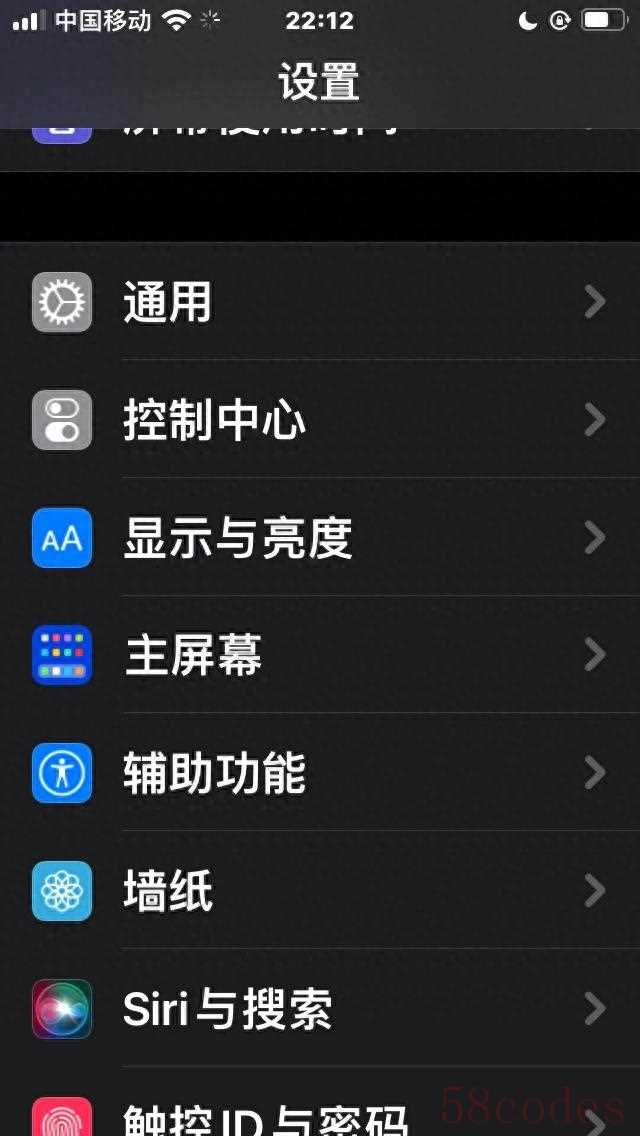Select the 墙纸 row
640x1136 pixels.
[x=320, y=890]
